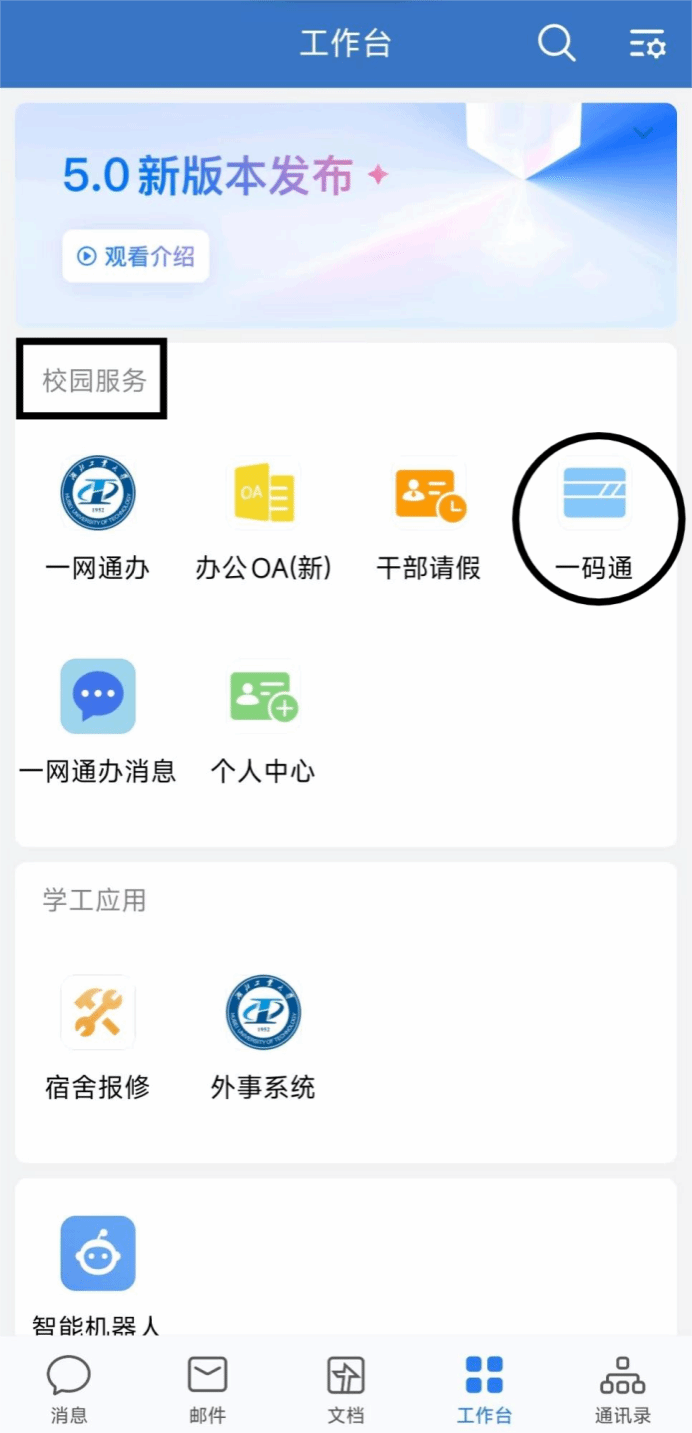Tap the 观看介绍 button

coord(136,256)
